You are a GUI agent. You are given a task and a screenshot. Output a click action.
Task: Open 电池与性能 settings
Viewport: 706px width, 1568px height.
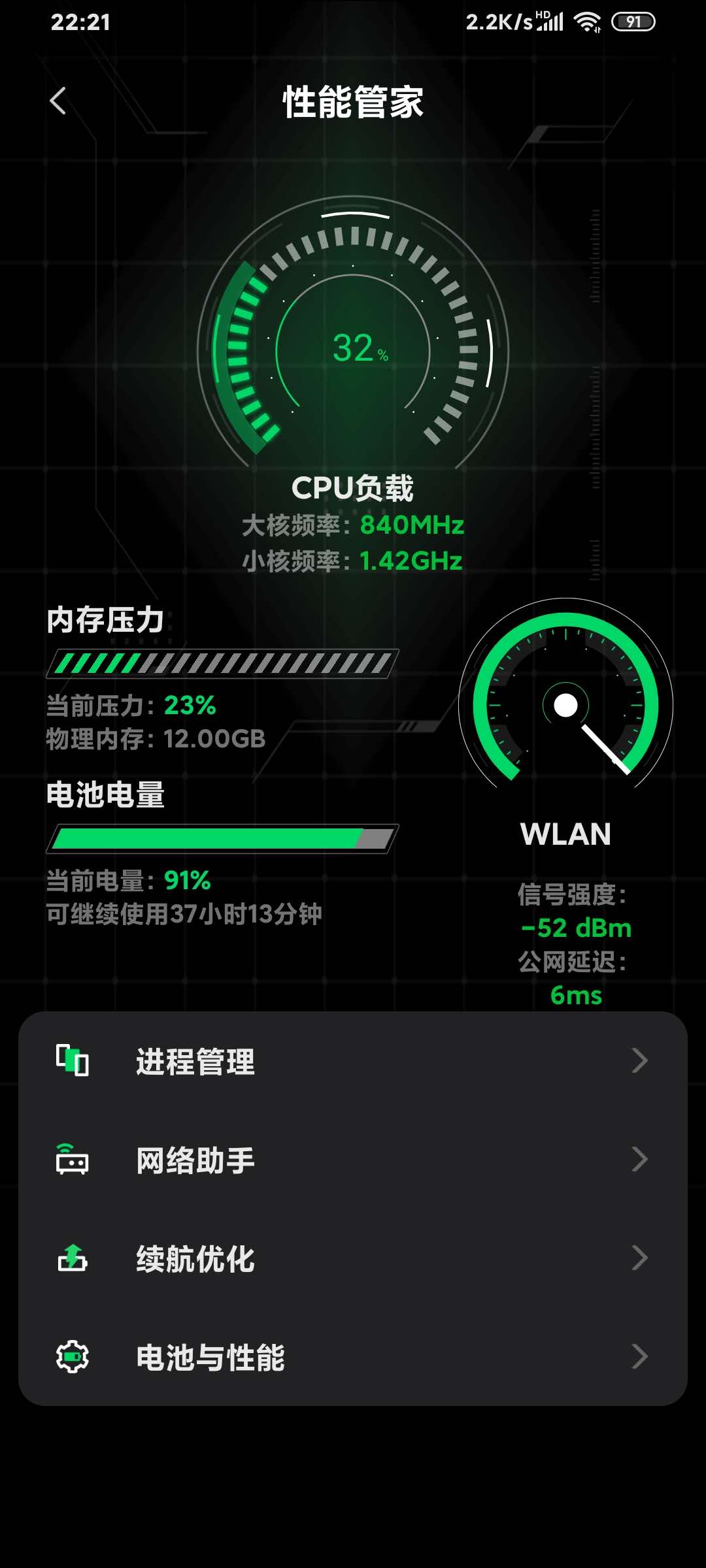[x=353, y=1357]
